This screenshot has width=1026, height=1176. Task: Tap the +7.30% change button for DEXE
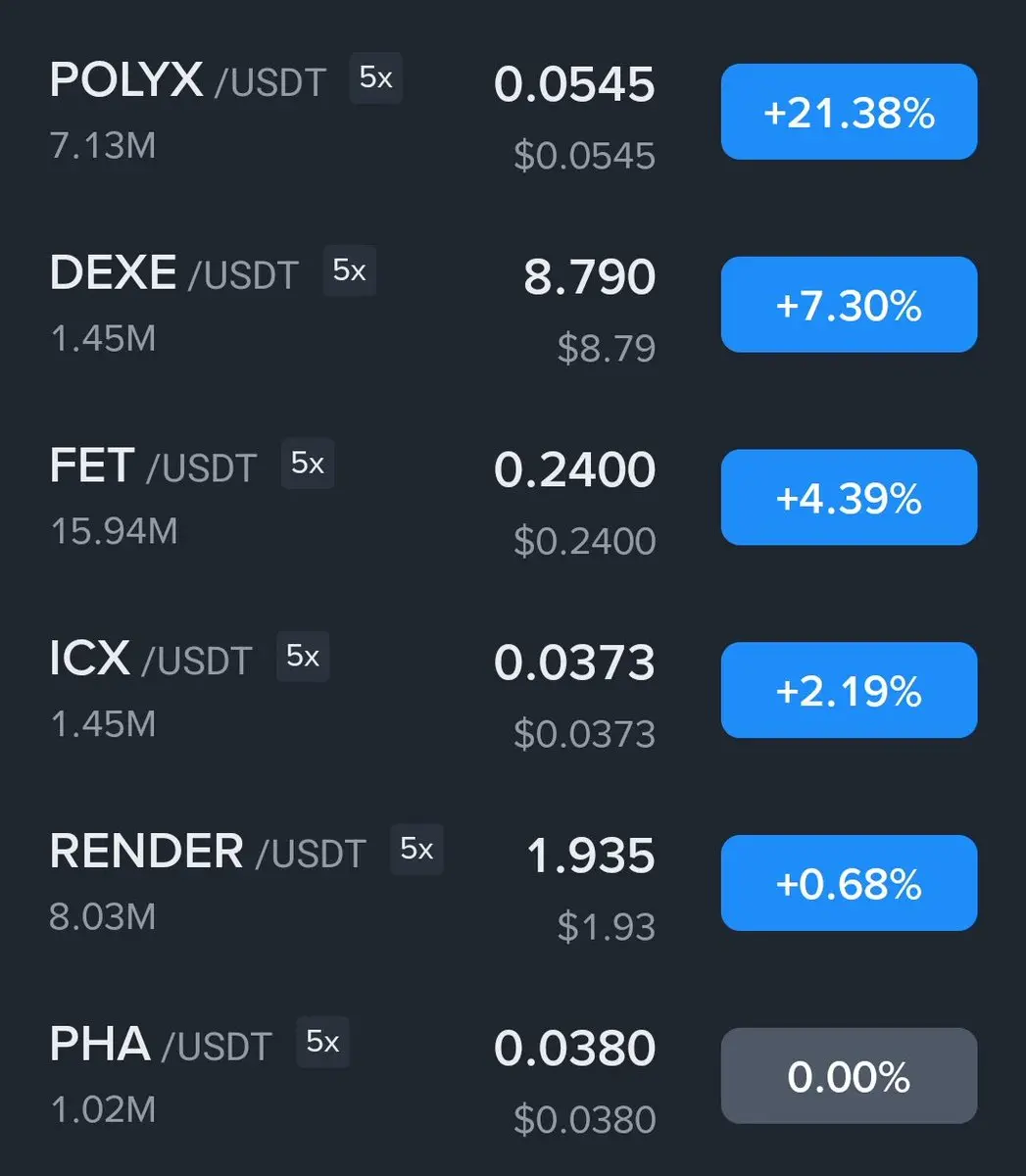tap(849, 305)
